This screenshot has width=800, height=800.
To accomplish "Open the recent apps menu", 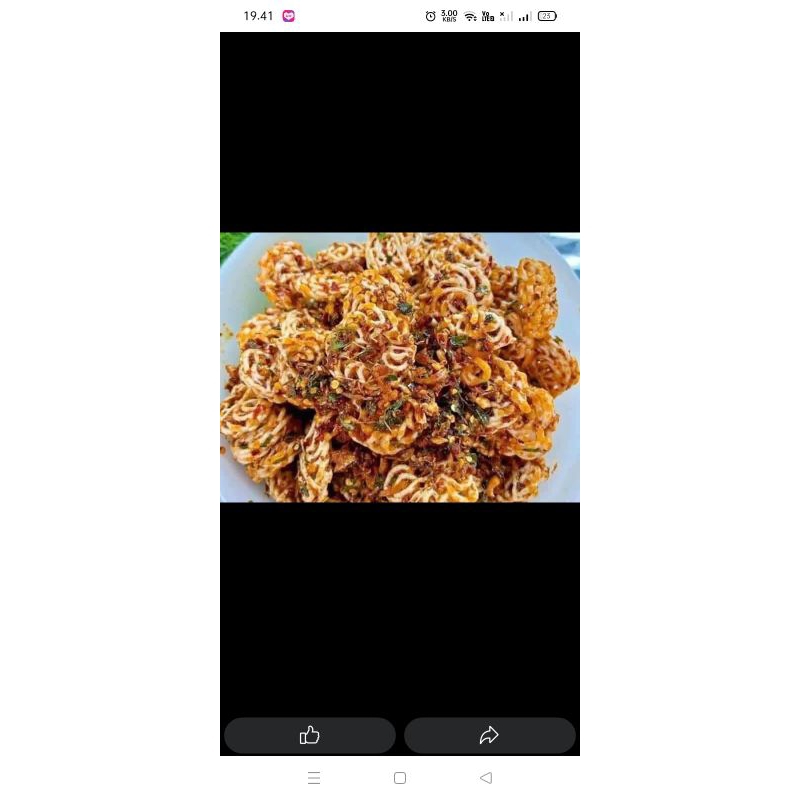I will (314, 778).
